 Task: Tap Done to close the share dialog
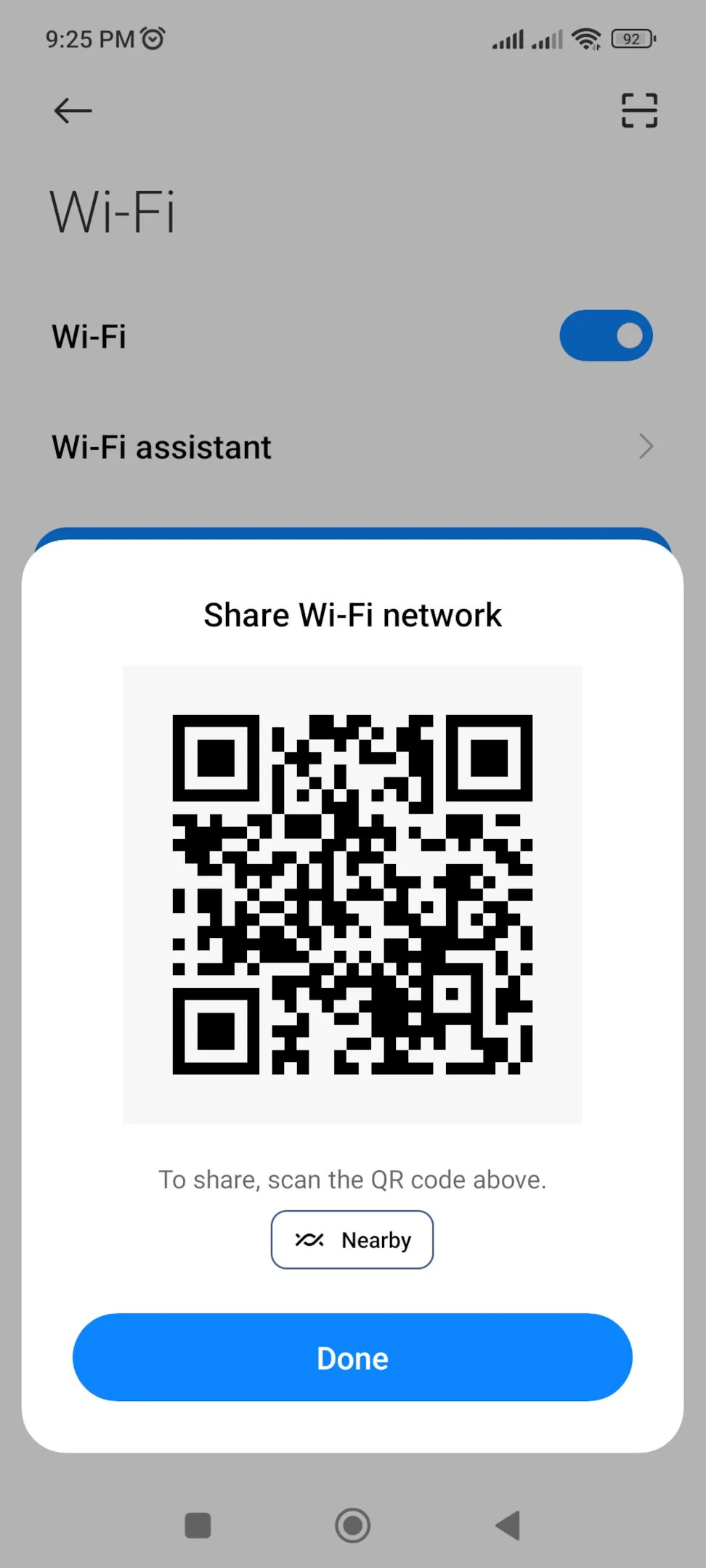click(x=352, y=1357)
